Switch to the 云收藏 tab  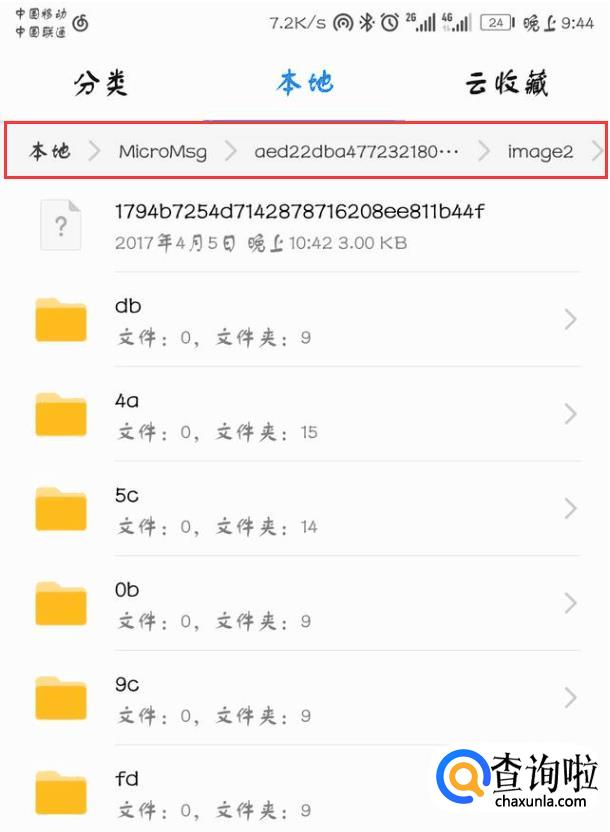click(507, 84)
